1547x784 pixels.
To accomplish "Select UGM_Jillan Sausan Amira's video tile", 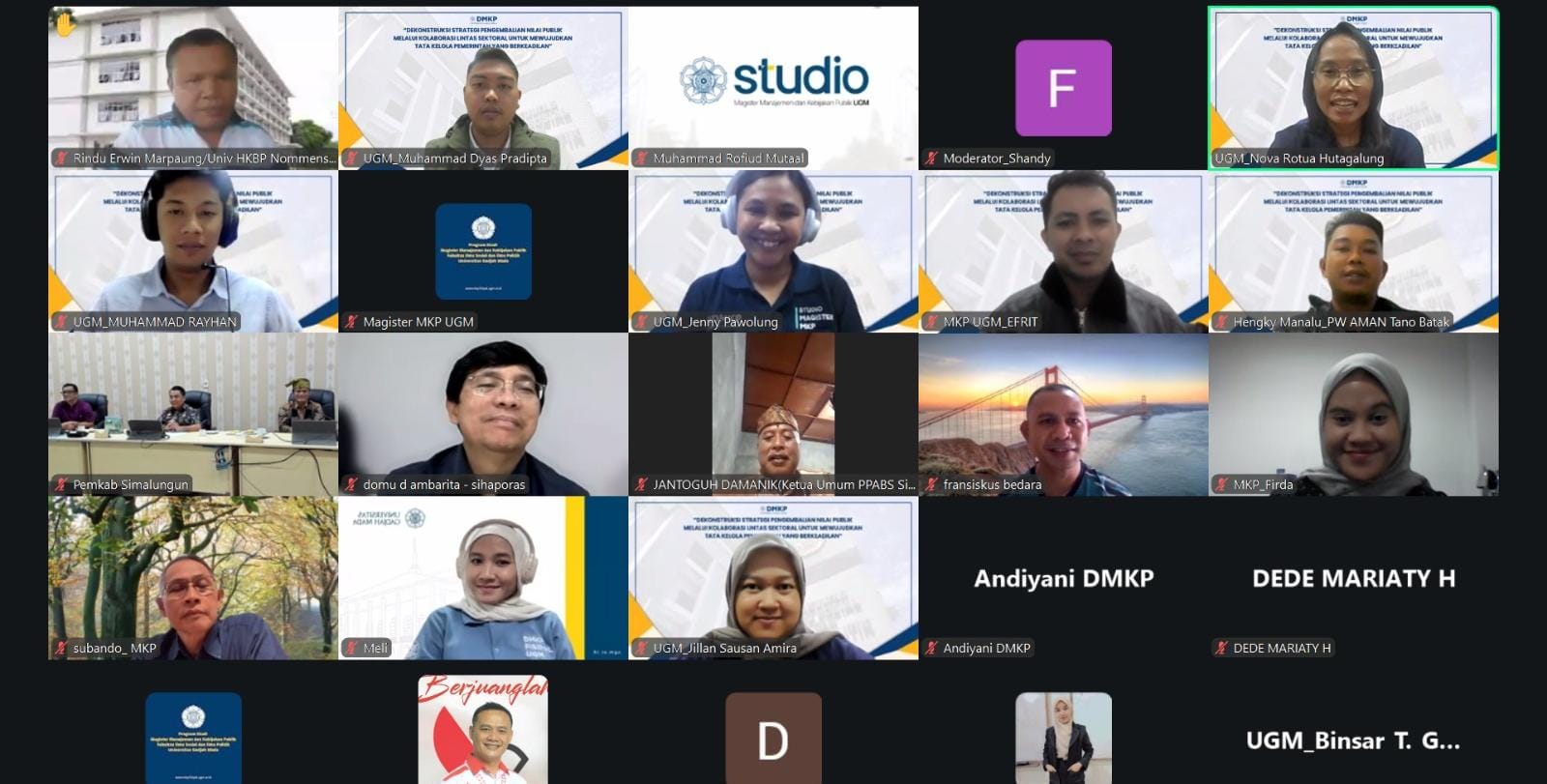I will tap(773, 578).
